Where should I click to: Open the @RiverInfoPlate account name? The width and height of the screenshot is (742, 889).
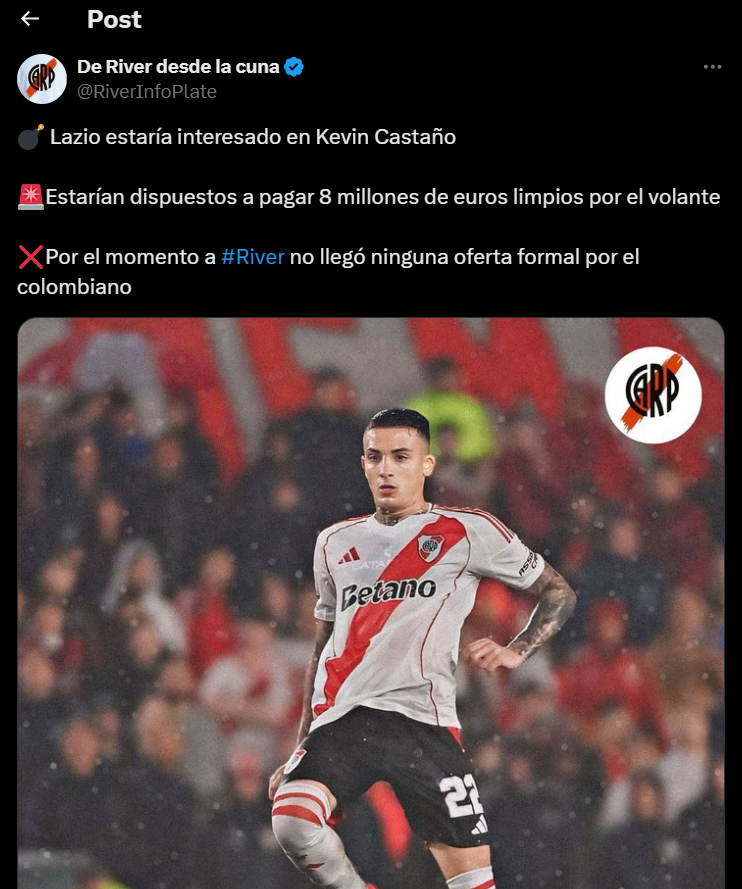(147, 92)
